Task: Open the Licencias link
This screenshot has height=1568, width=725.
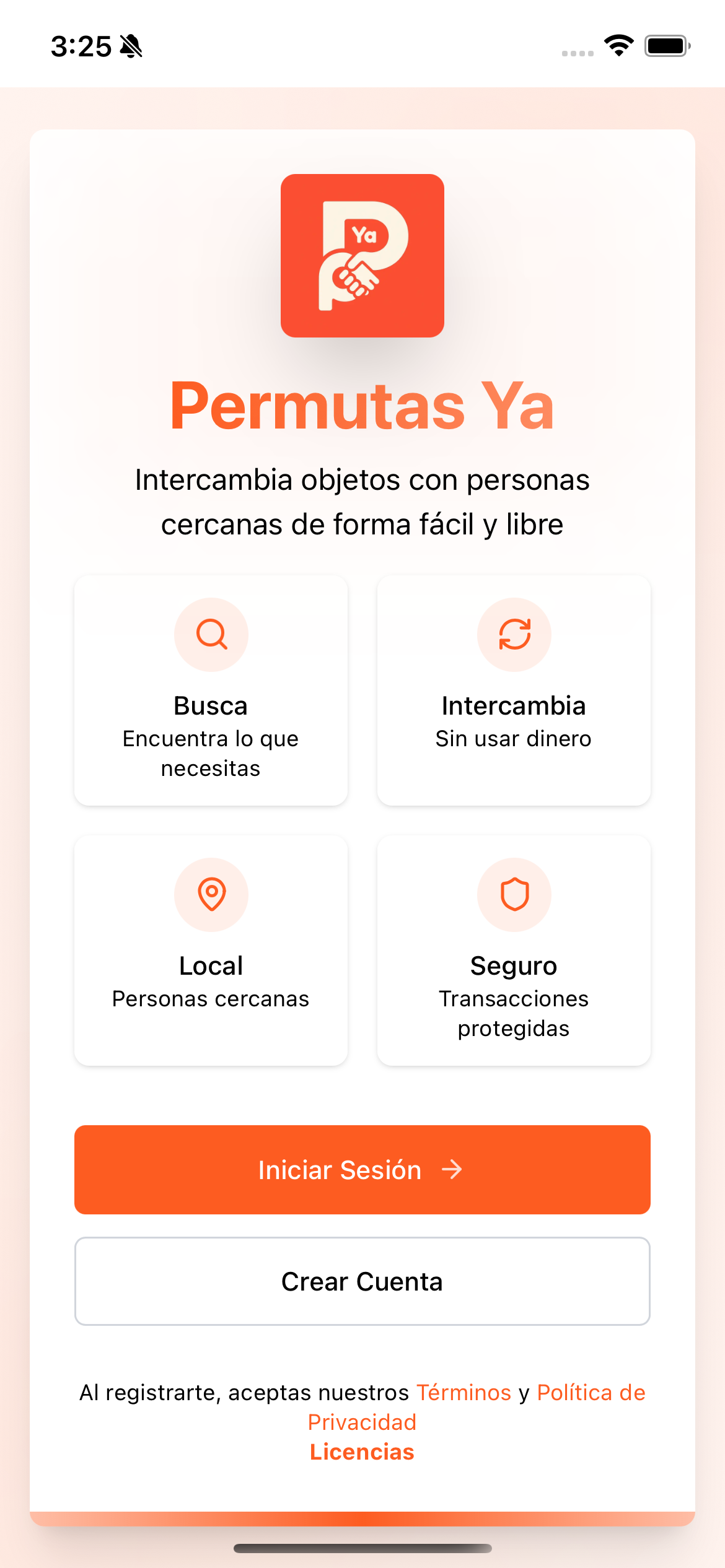Action: pyautogui.click(x=362, y=1452)
